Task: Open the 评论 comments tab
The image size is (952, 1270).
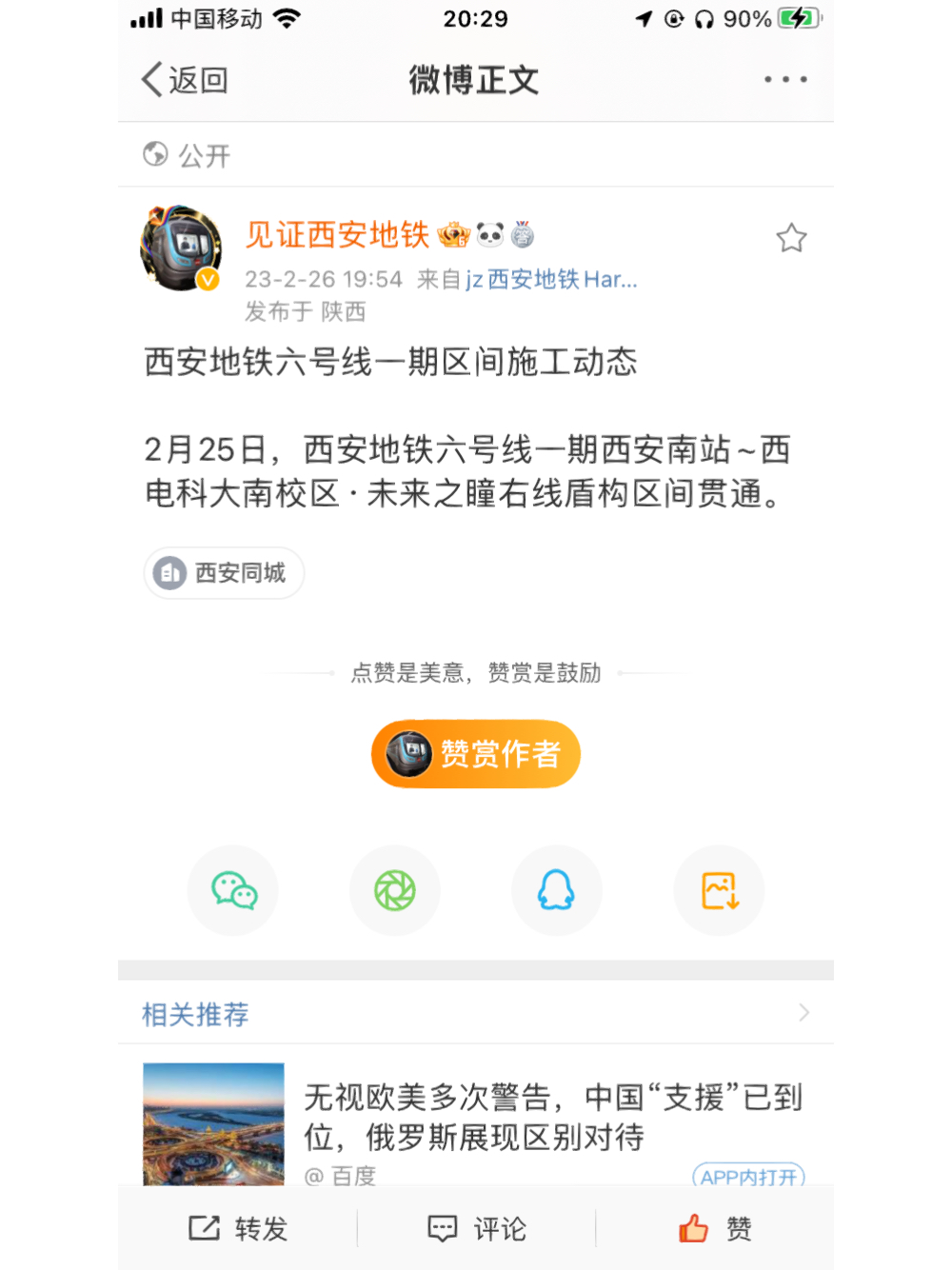Action: pyautogui.click(x=476, y=1228)
